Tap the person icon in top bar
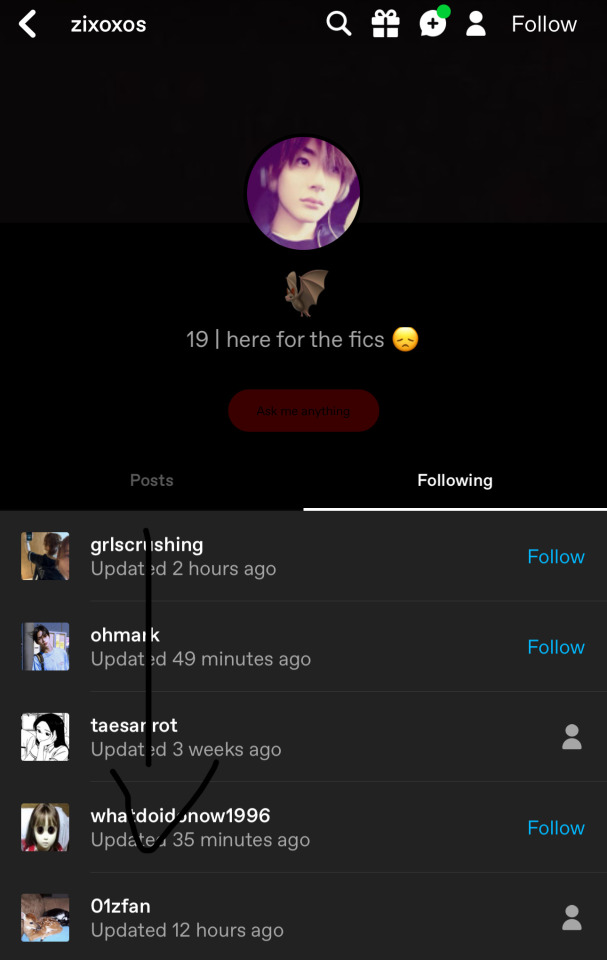Image resolution: width=607 pixels, height=960 pixels. (476, 24)
